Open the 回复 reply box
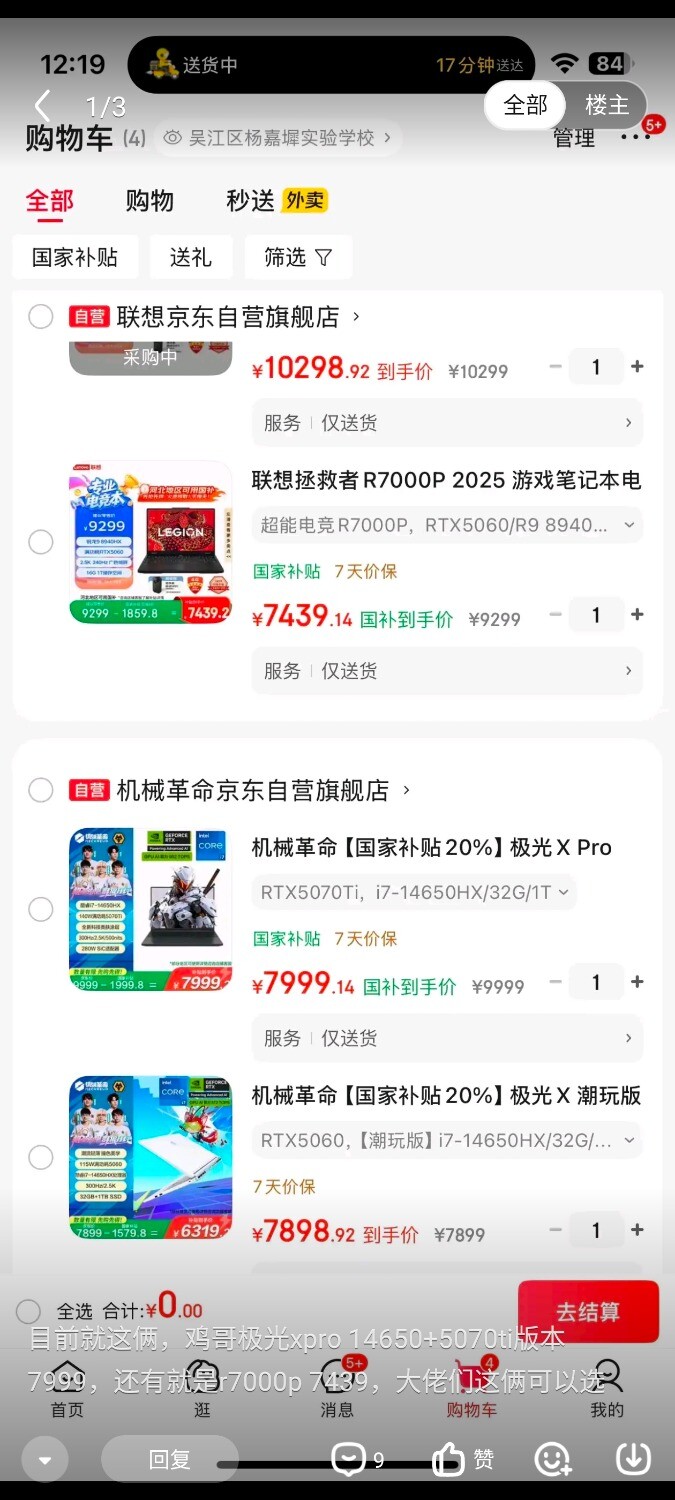Viewport: 675px width, 1500px height. [x=169, y=1460]
